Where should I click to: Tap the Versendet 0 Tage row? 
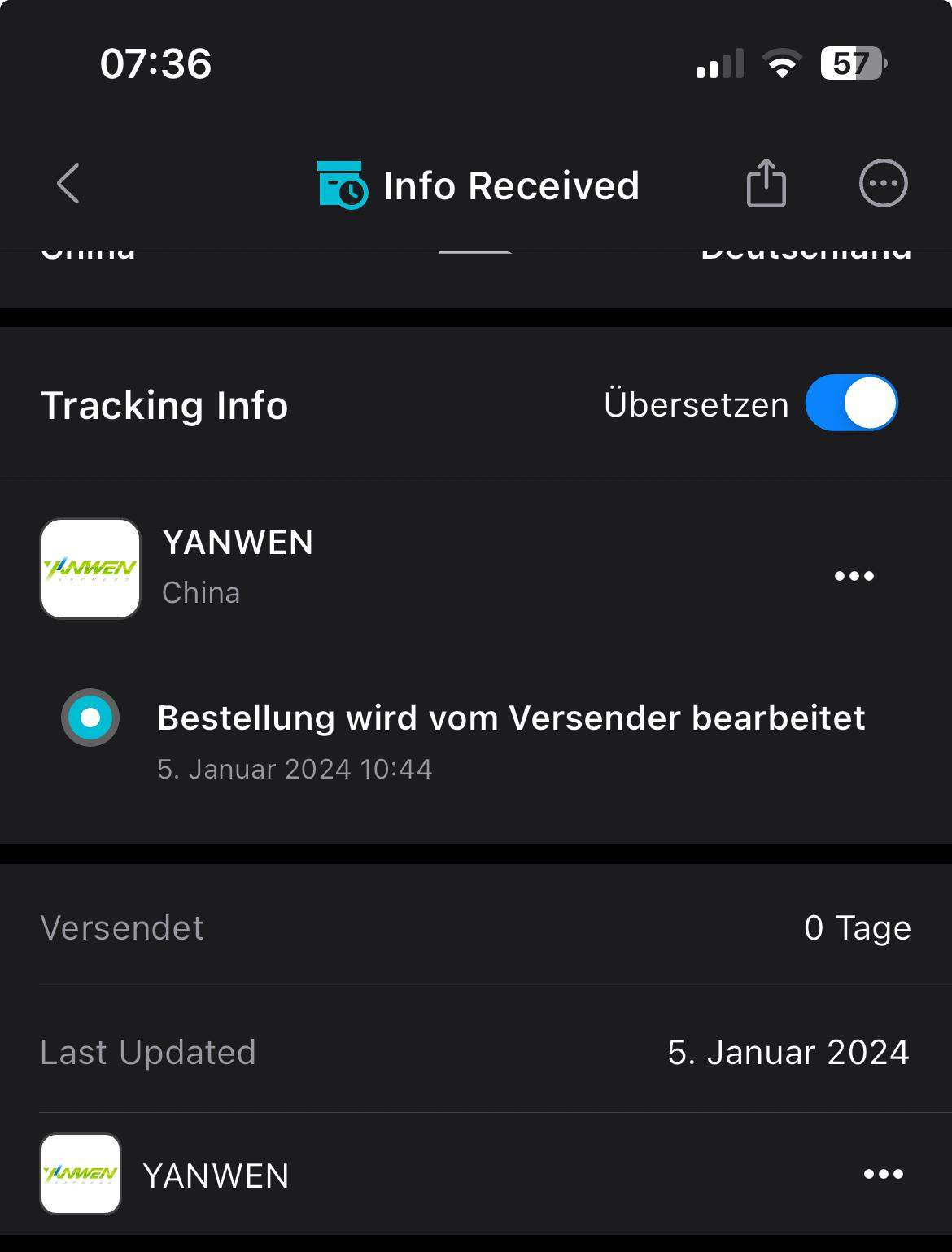click(x=476, y=927)
